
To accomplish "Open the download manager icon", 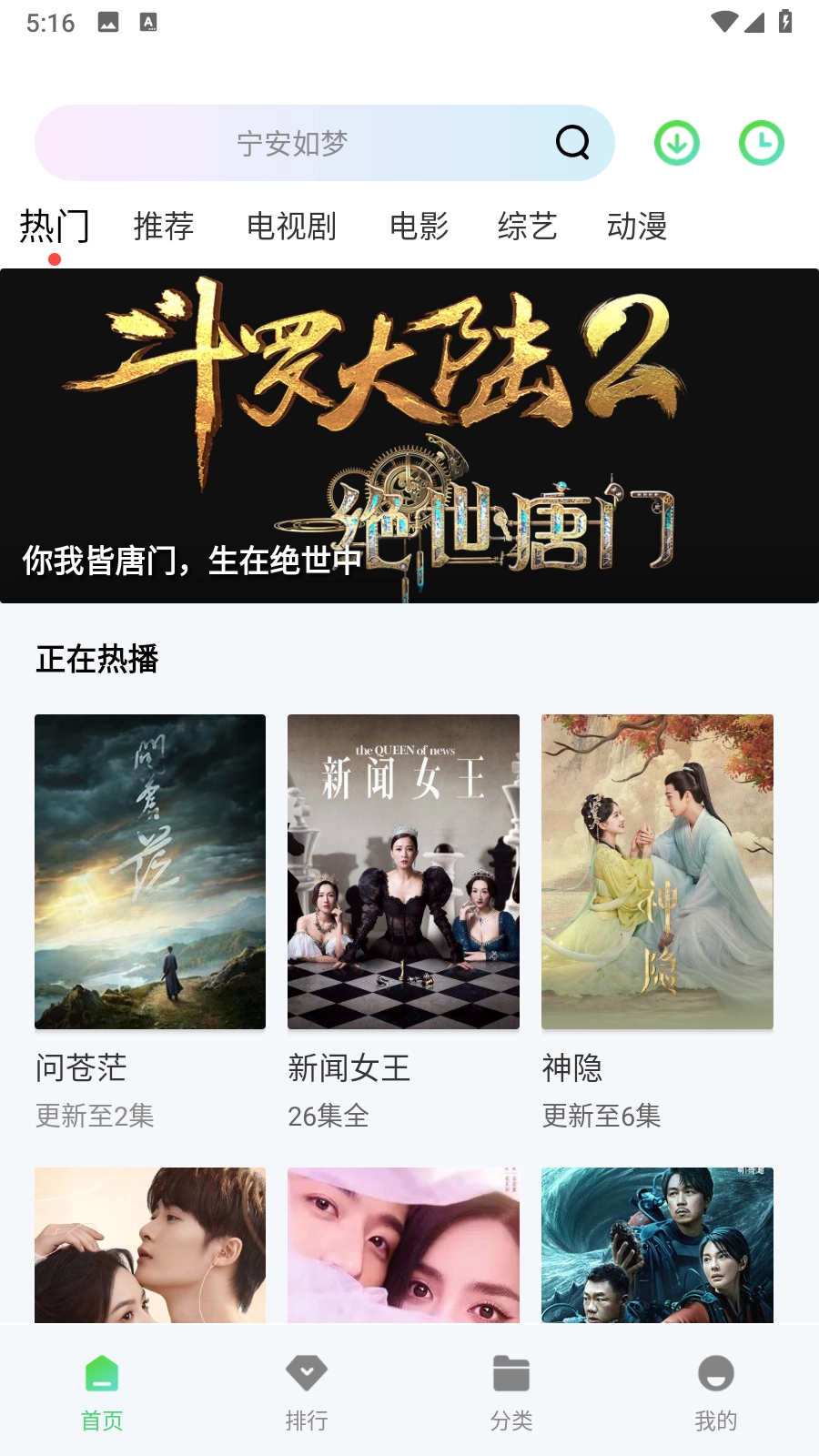I will pos(676,143).
